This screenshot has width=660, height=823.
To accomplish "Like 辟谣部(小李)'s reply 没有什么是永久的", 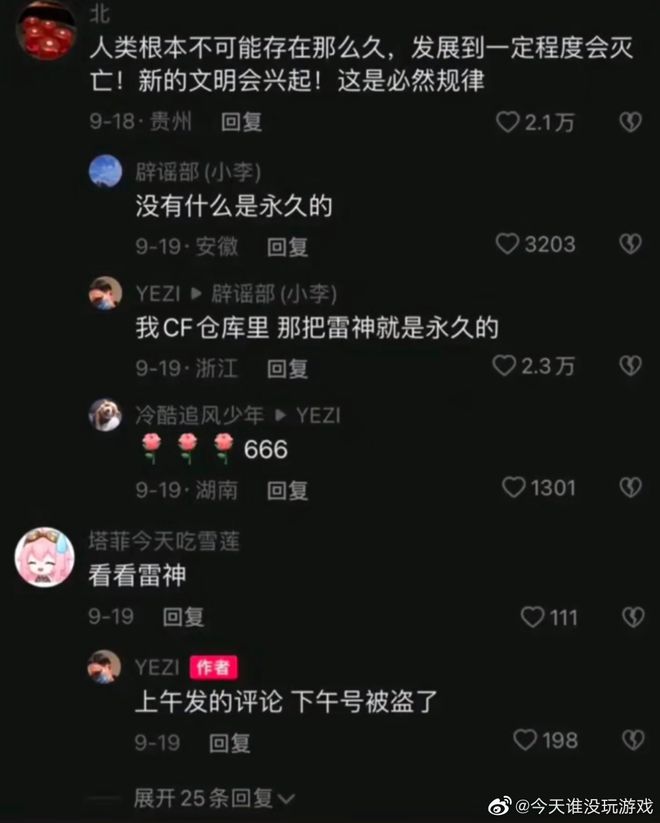I will (x=508, y=244).
